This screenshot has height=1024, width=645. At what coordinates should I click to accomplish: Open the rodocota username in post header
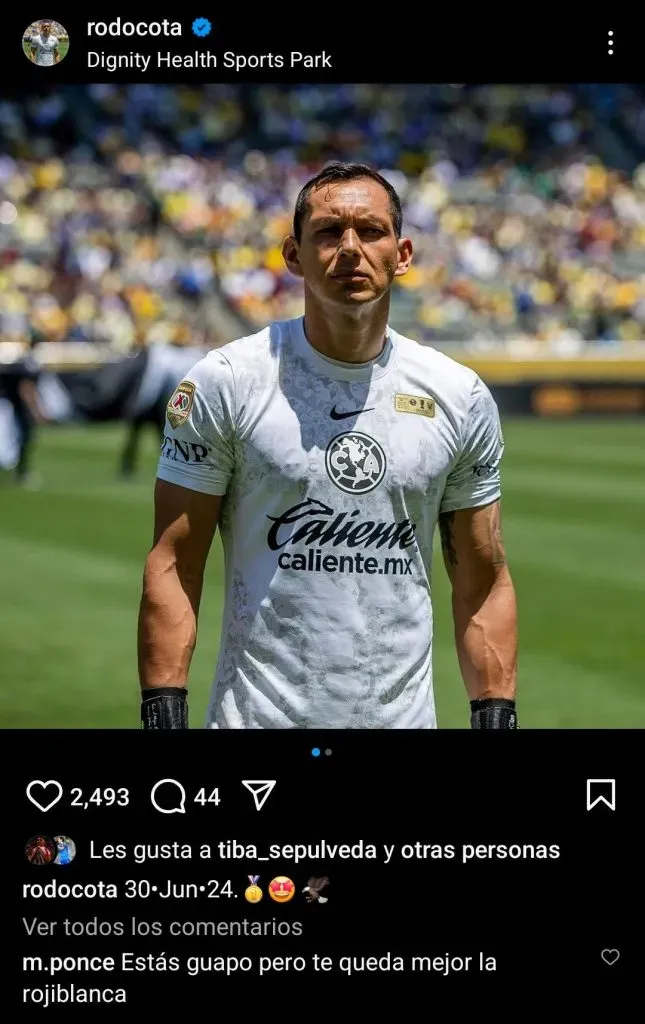click(134, 28)
